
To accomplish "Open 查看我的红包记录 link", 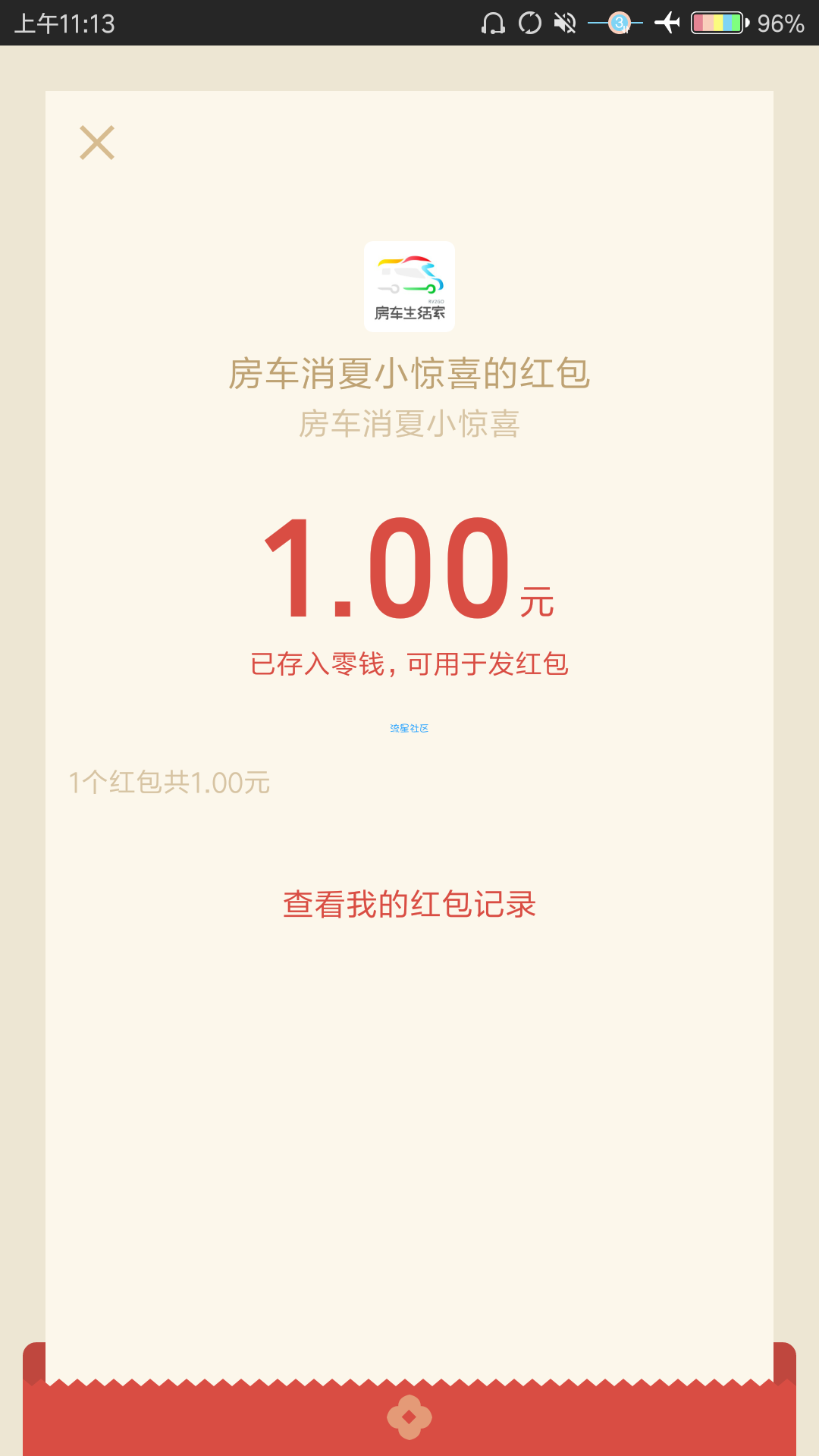I will (x=409, y=904).
